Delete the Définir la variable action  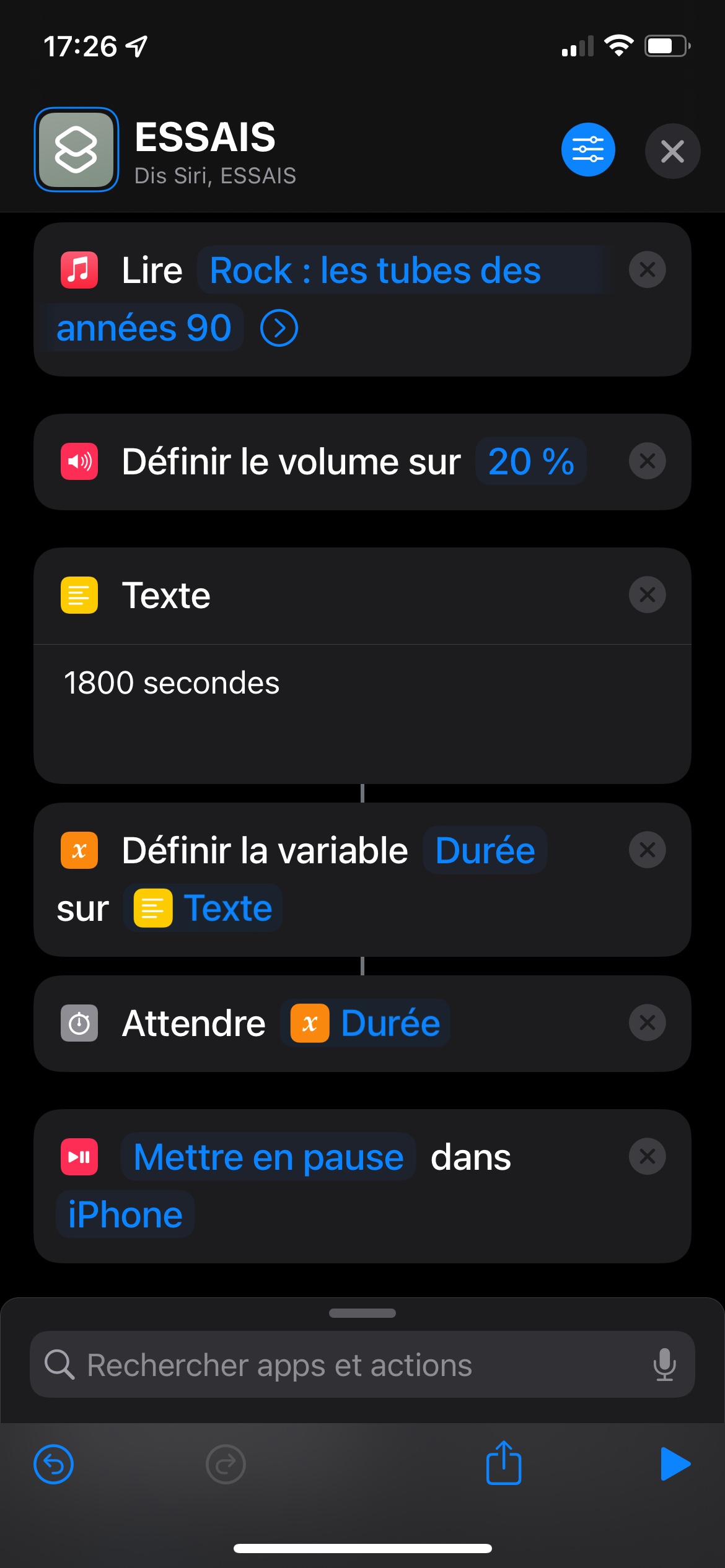tap(647, 850)
